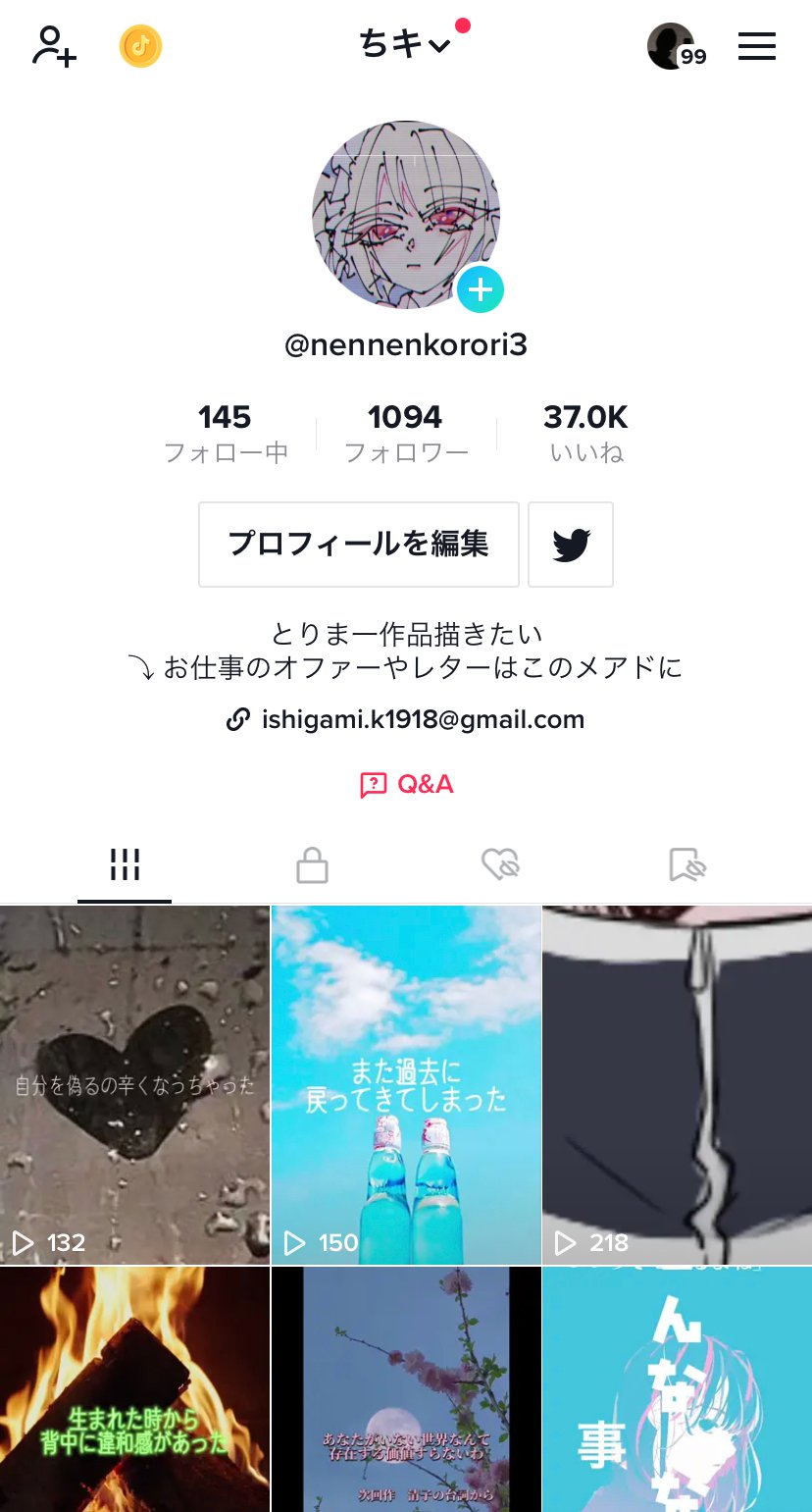Open the add friends icon

[55, 46]
